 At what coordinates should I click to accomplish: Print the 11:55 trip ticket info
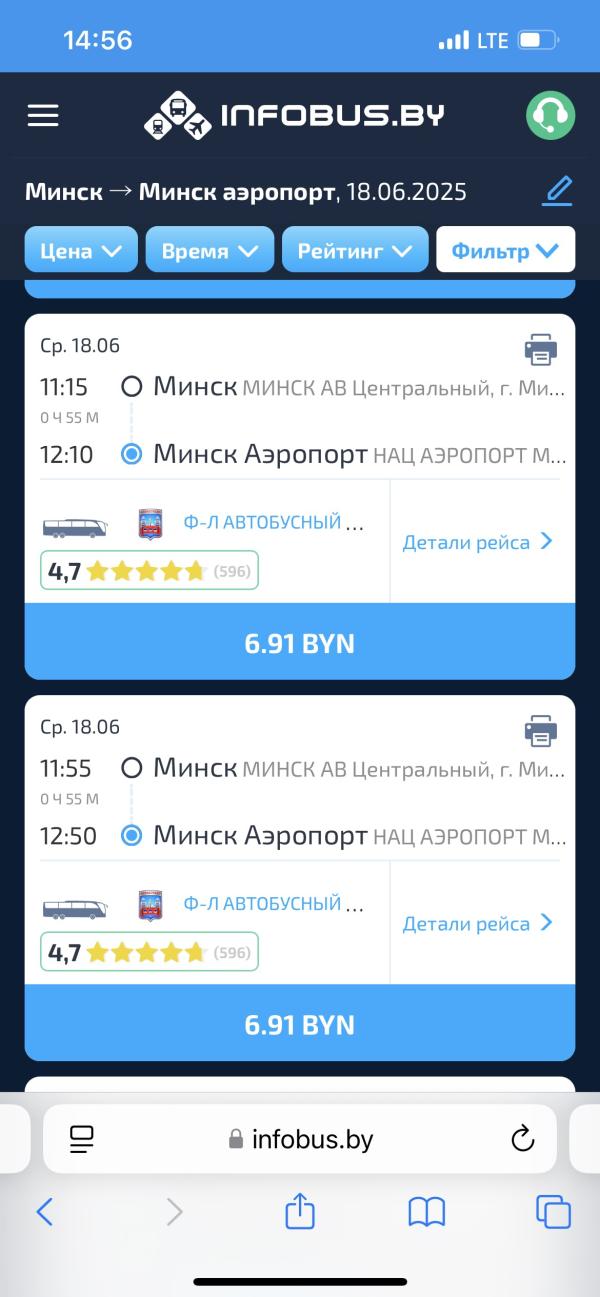coord(540,730)
